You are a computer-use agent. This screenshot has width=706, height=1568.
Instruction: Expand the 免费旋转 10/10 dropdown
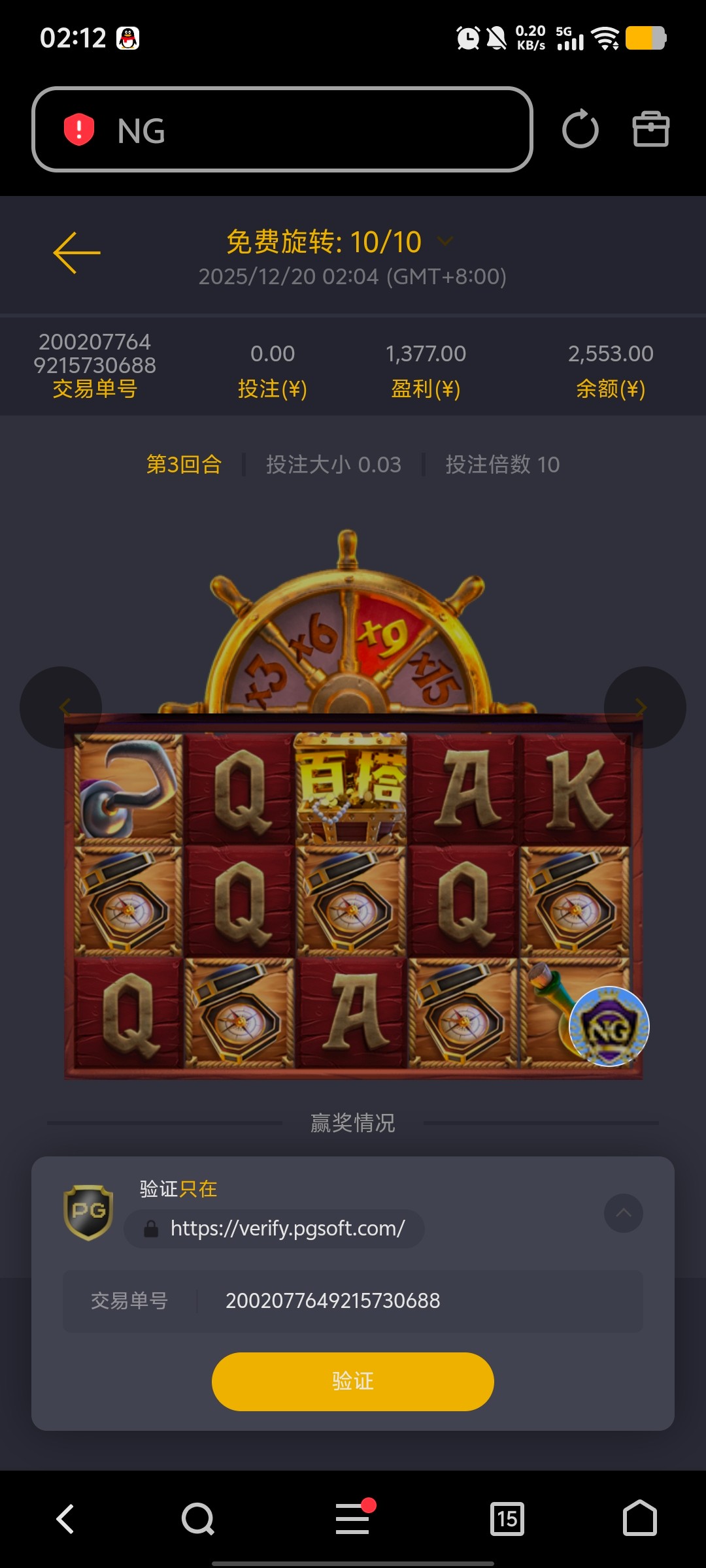pyautogui.click(x=445, y=242)
